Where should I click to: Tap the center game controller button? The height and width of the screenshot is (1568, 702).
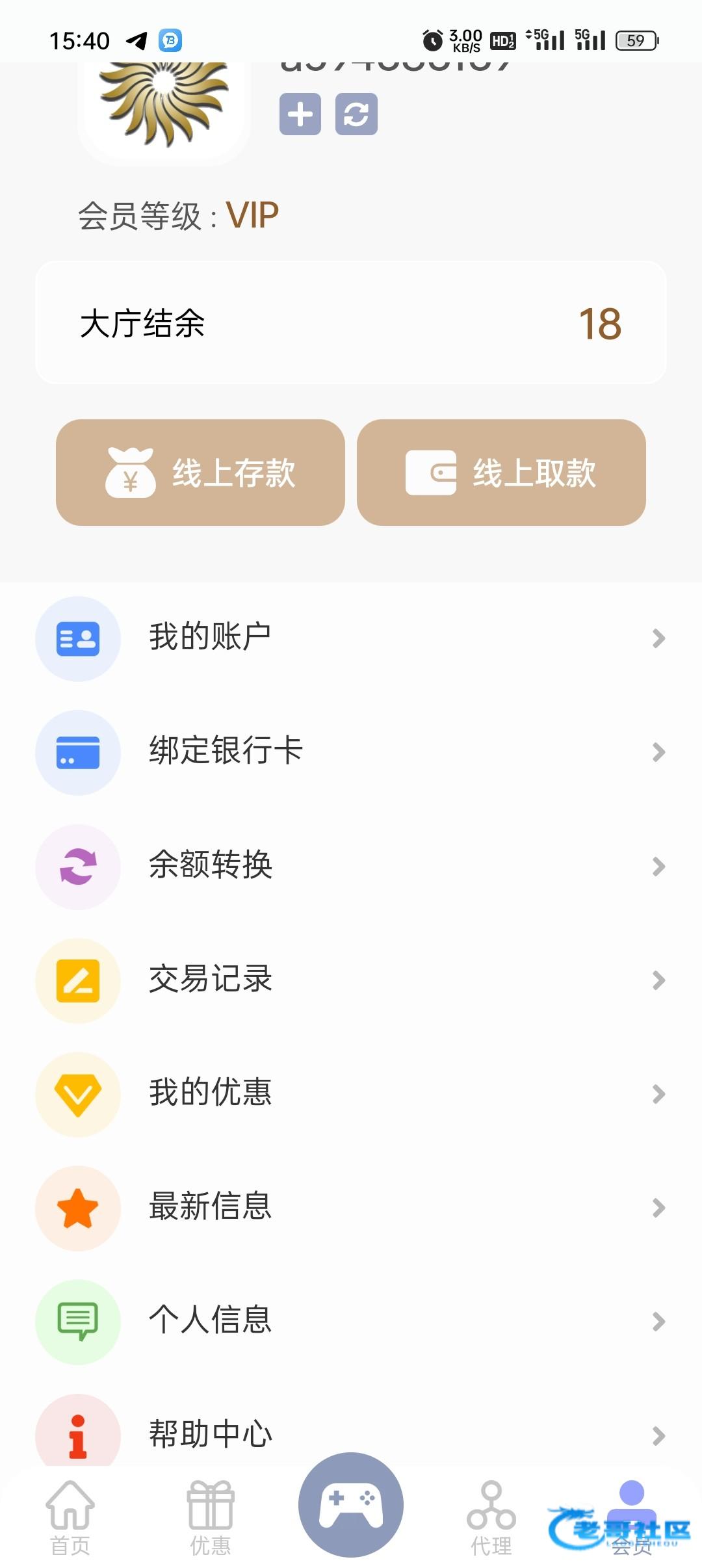[x=351, y=1504]
